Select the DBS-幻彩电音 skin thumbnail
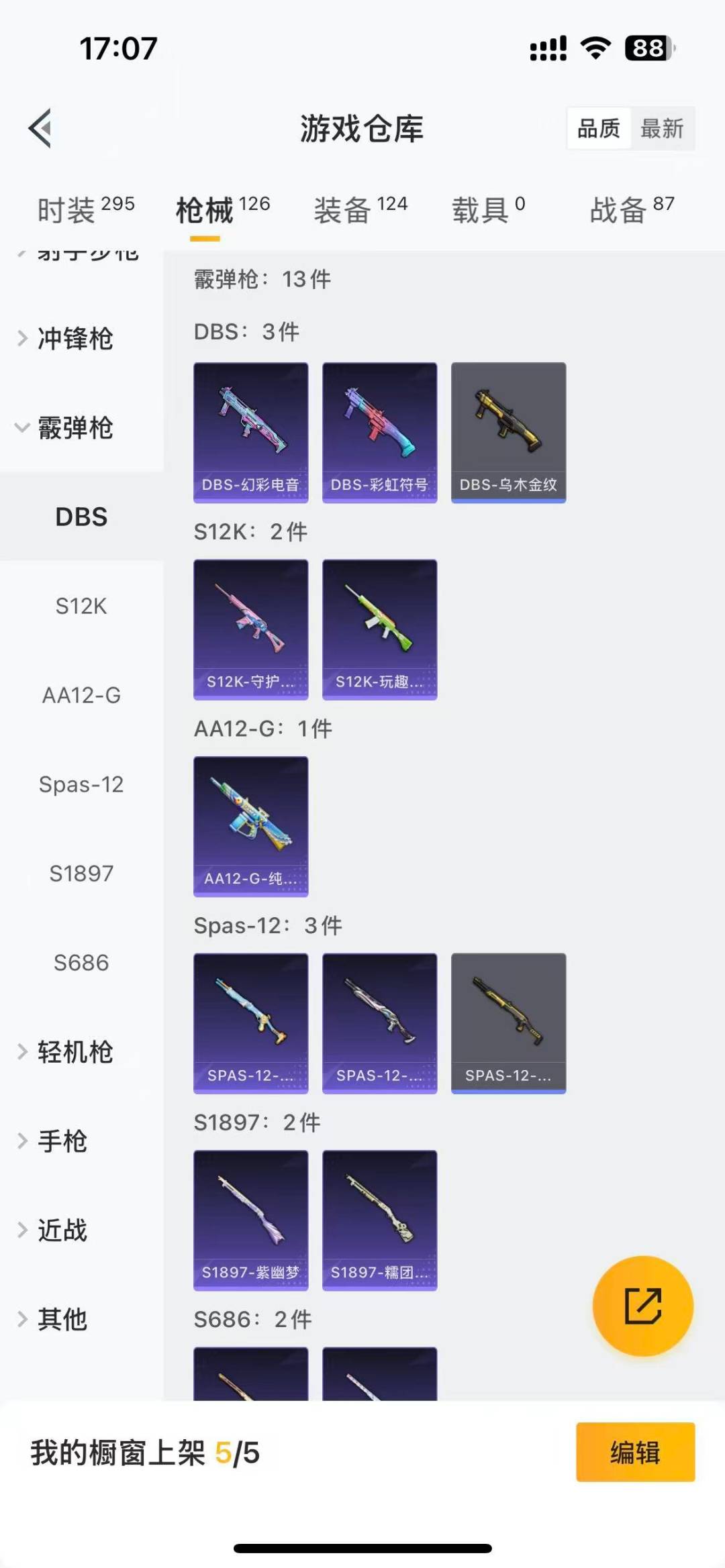The image size is (725, 1568). click(251, 431)
